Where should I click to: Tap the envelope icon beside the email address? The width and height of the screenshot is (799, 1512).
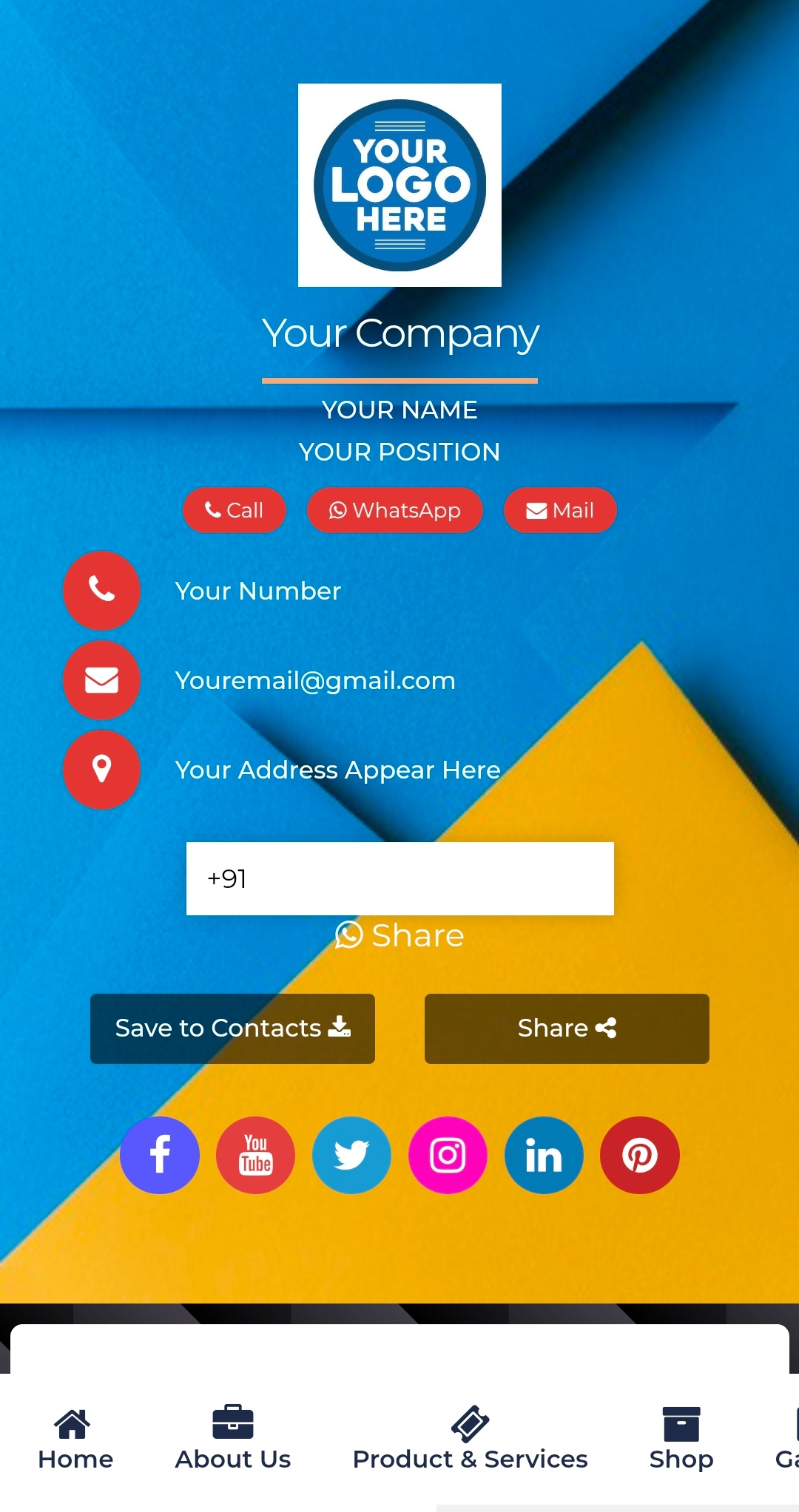(101, 680)
